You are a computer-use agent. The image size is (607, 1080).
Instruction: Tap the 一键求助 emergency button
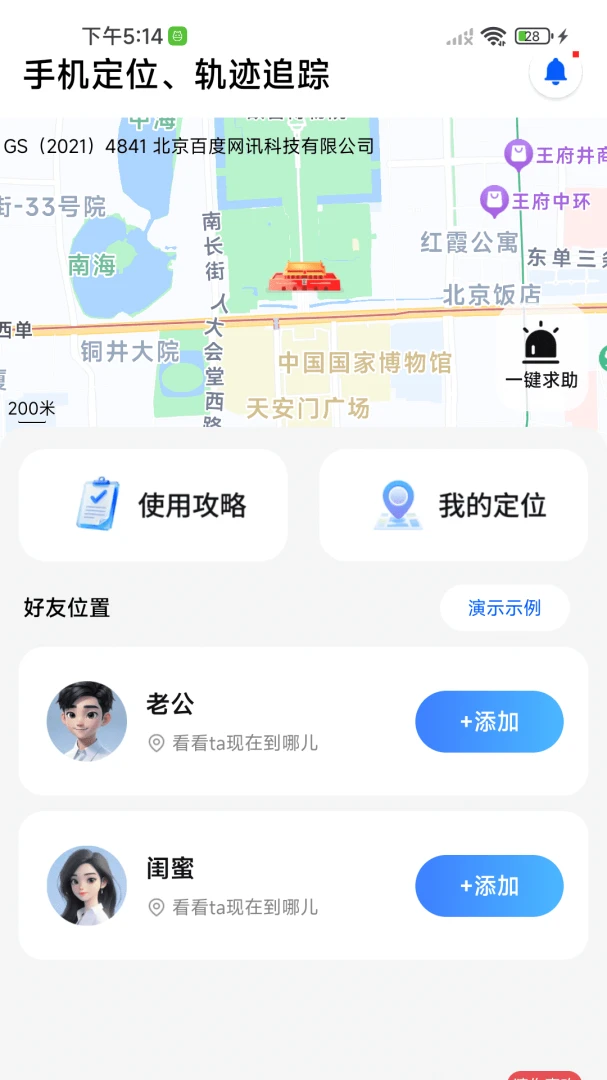click(542, 357)
